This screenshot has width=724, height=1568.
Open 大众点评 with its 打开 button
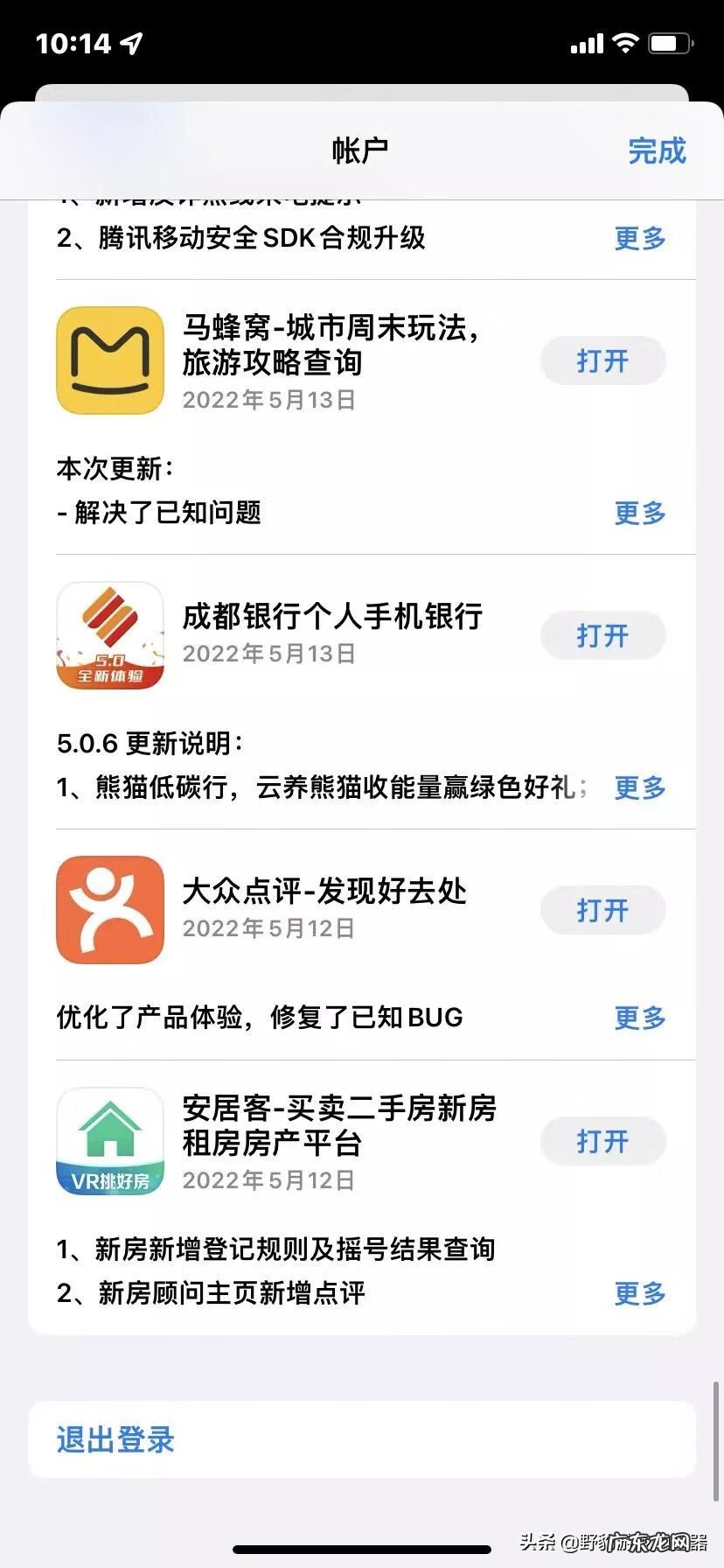pos(602,910)
